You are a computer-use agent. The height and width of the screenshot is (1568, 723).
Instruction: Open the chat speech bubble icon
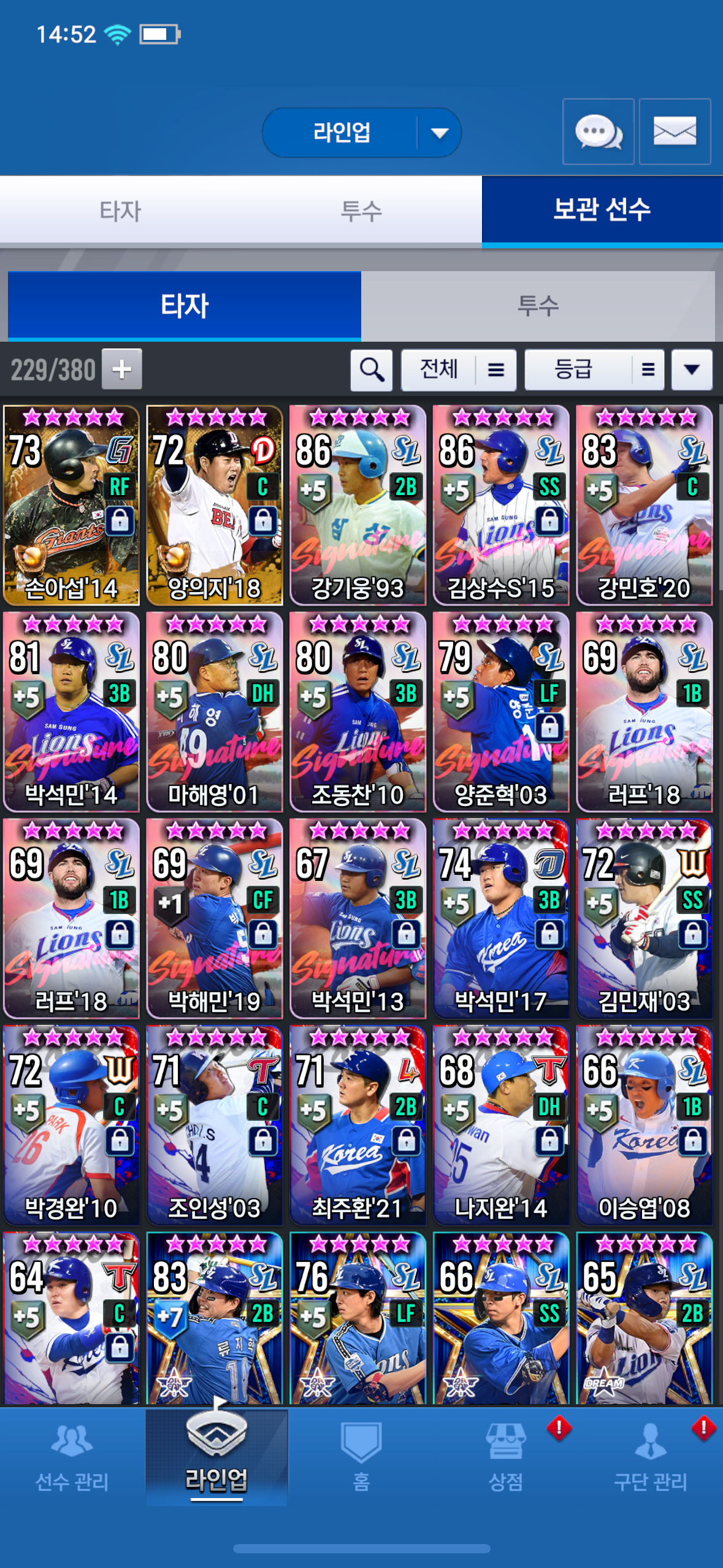click(x=598, y=132)
